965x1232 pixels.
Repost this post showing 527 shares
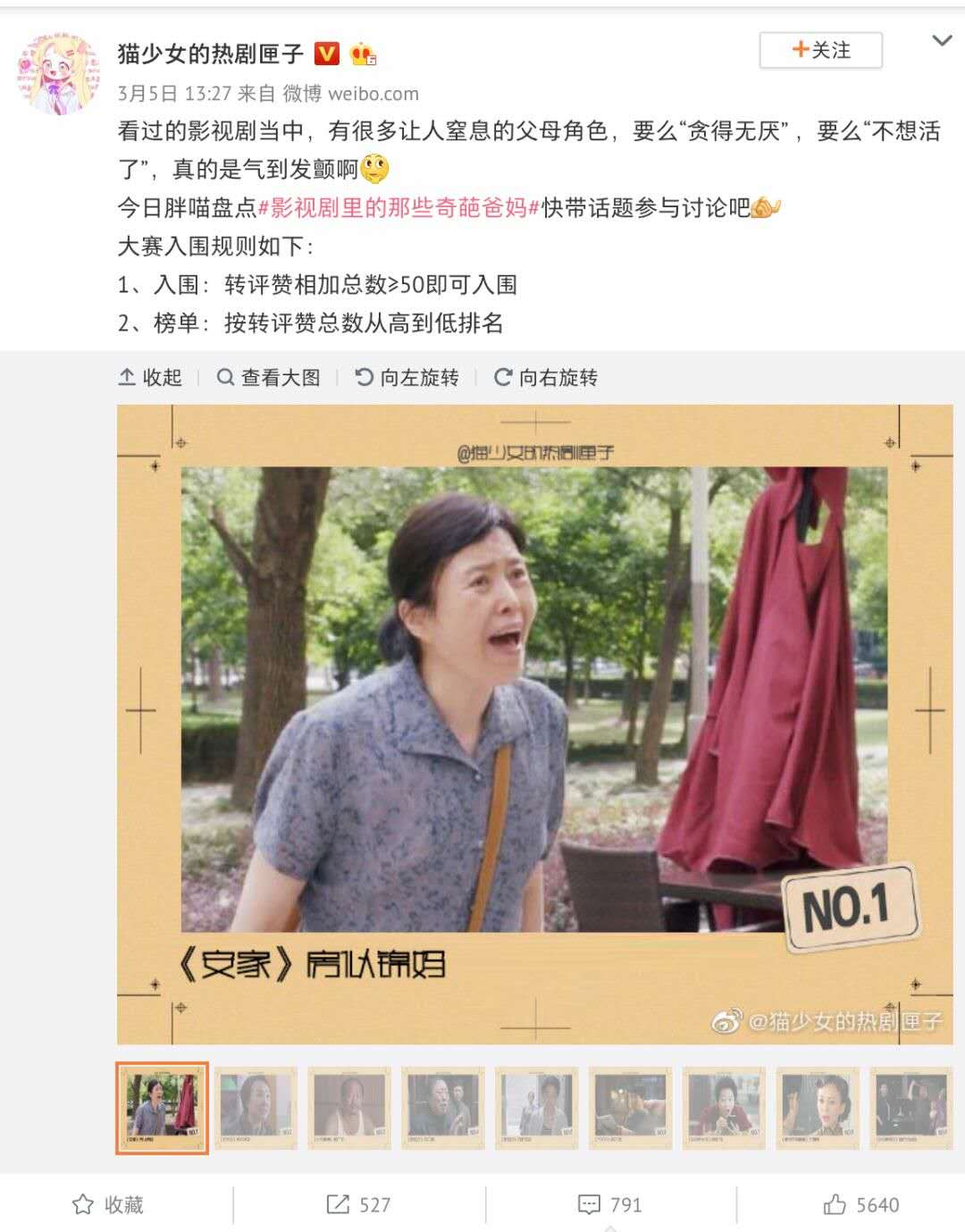click(359, 1204)
